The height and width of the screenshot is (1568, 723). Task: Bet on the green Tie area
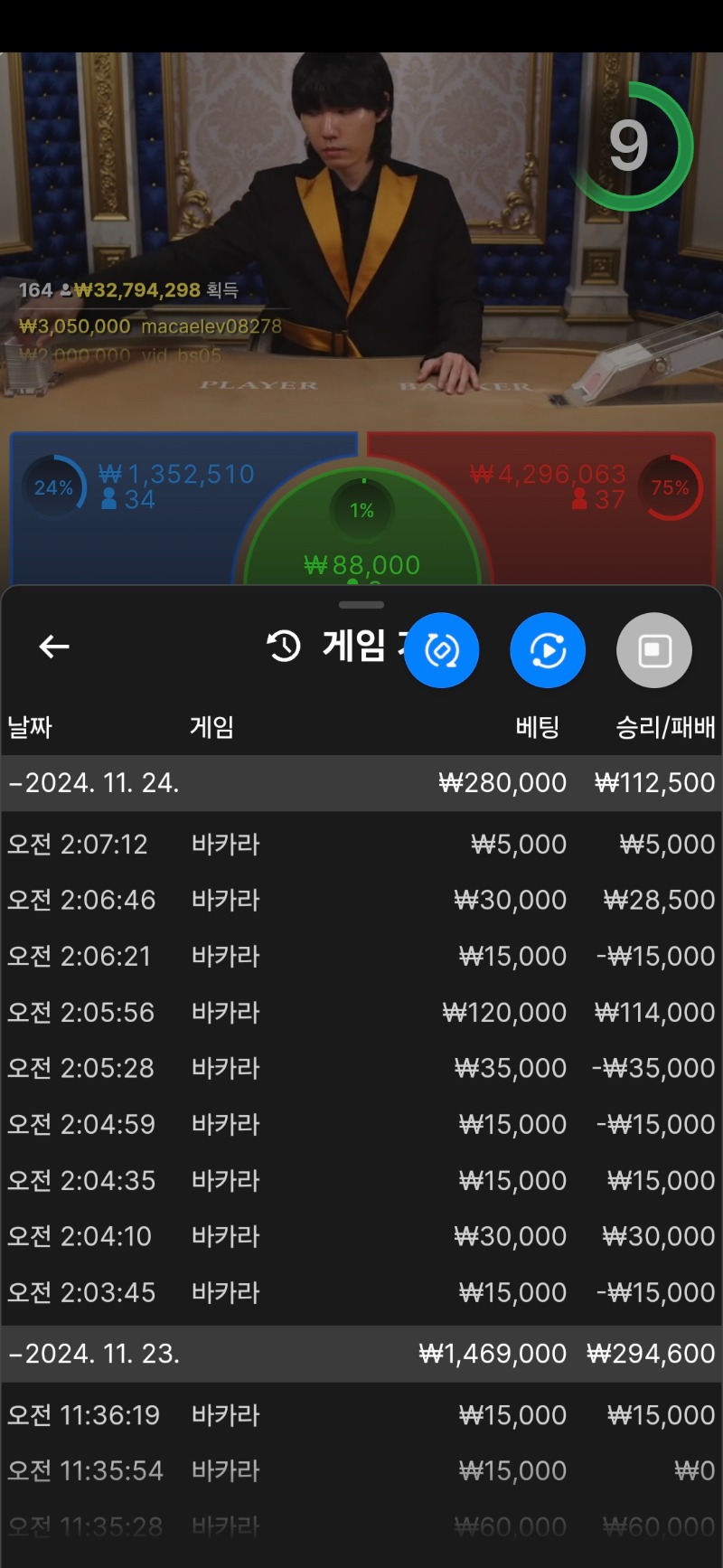(361, 543)
